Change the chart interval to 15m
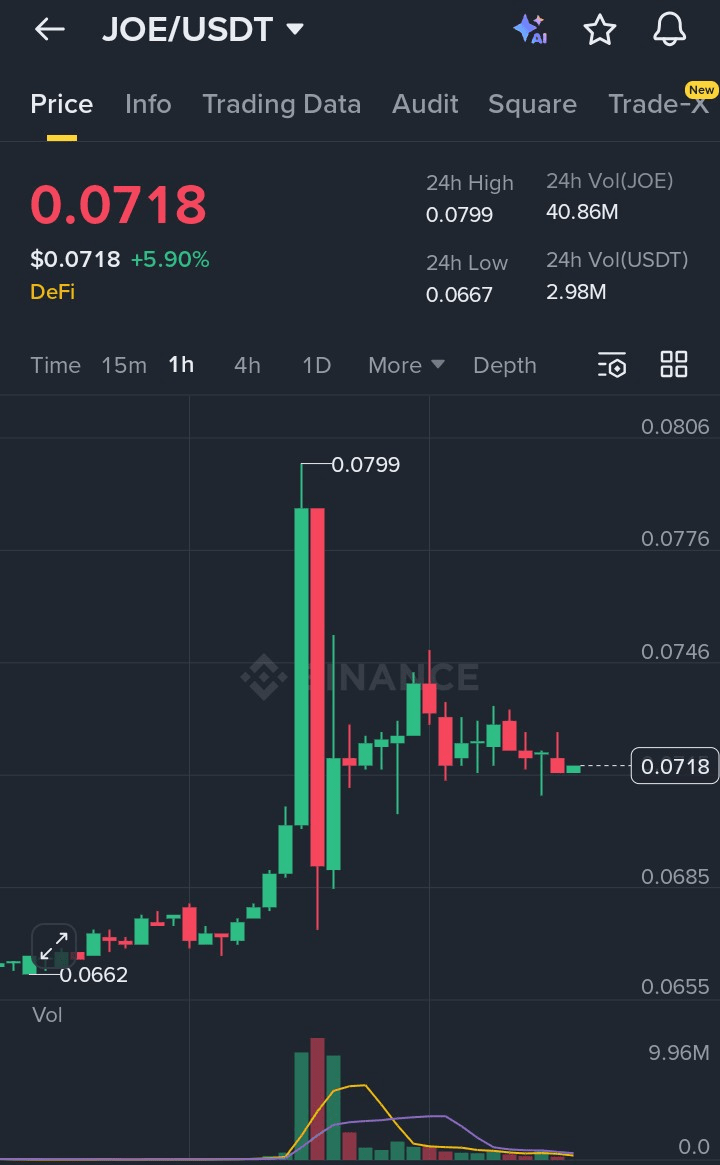The image size is (720, 1165). [124, 365]
